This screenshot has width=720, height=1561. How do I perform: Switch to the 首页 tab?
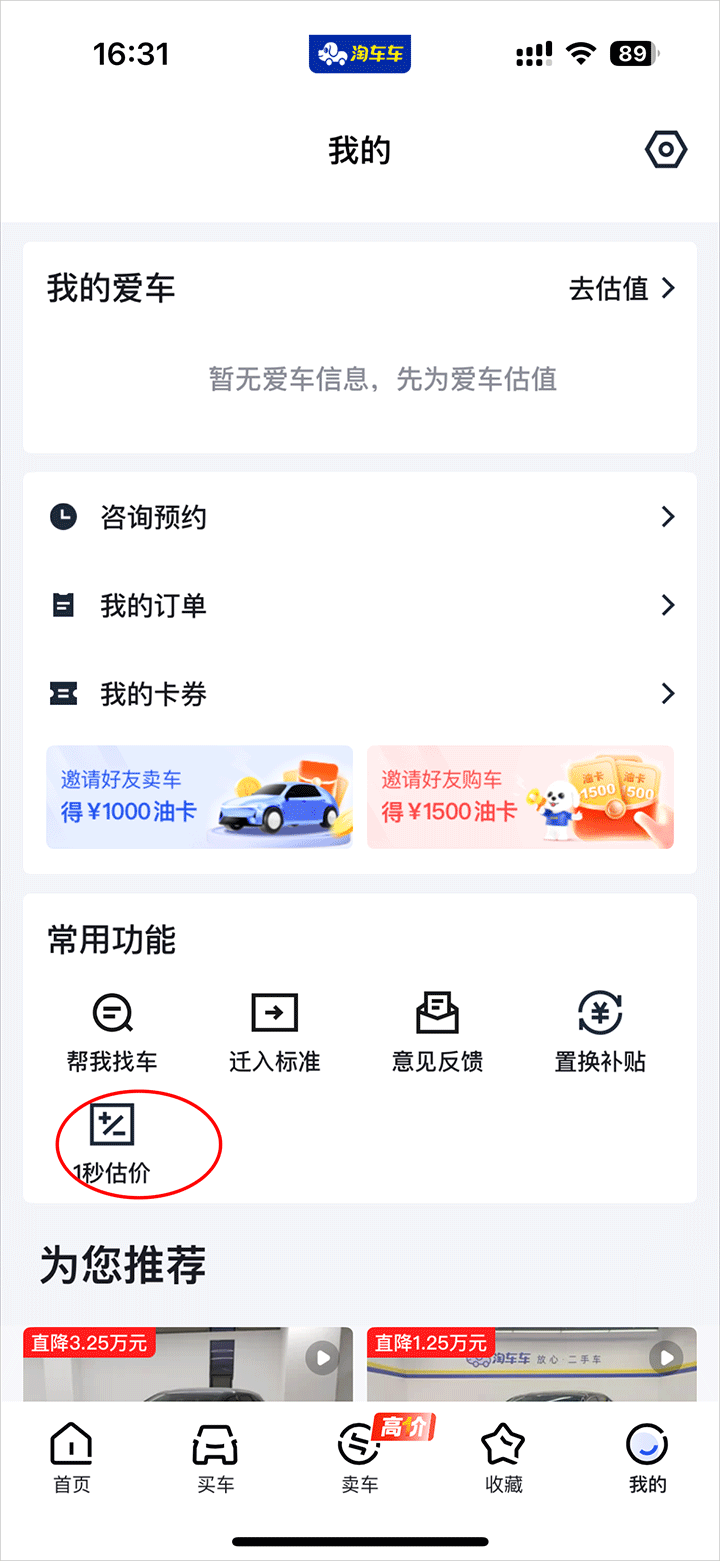click(x=72, y=1459)
